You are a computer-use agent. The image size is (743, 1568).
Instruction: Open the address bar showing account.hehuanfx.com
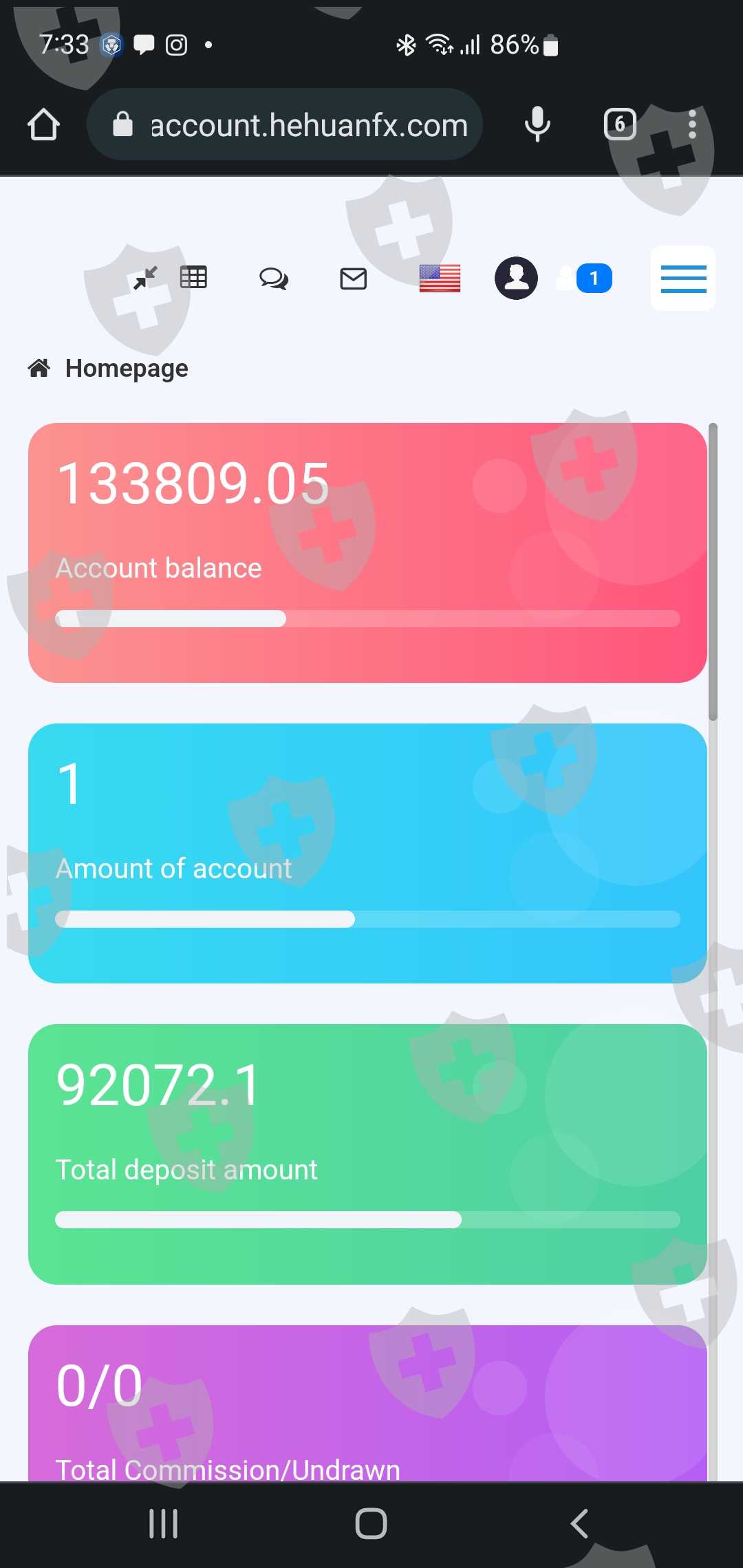pos(285,124)
